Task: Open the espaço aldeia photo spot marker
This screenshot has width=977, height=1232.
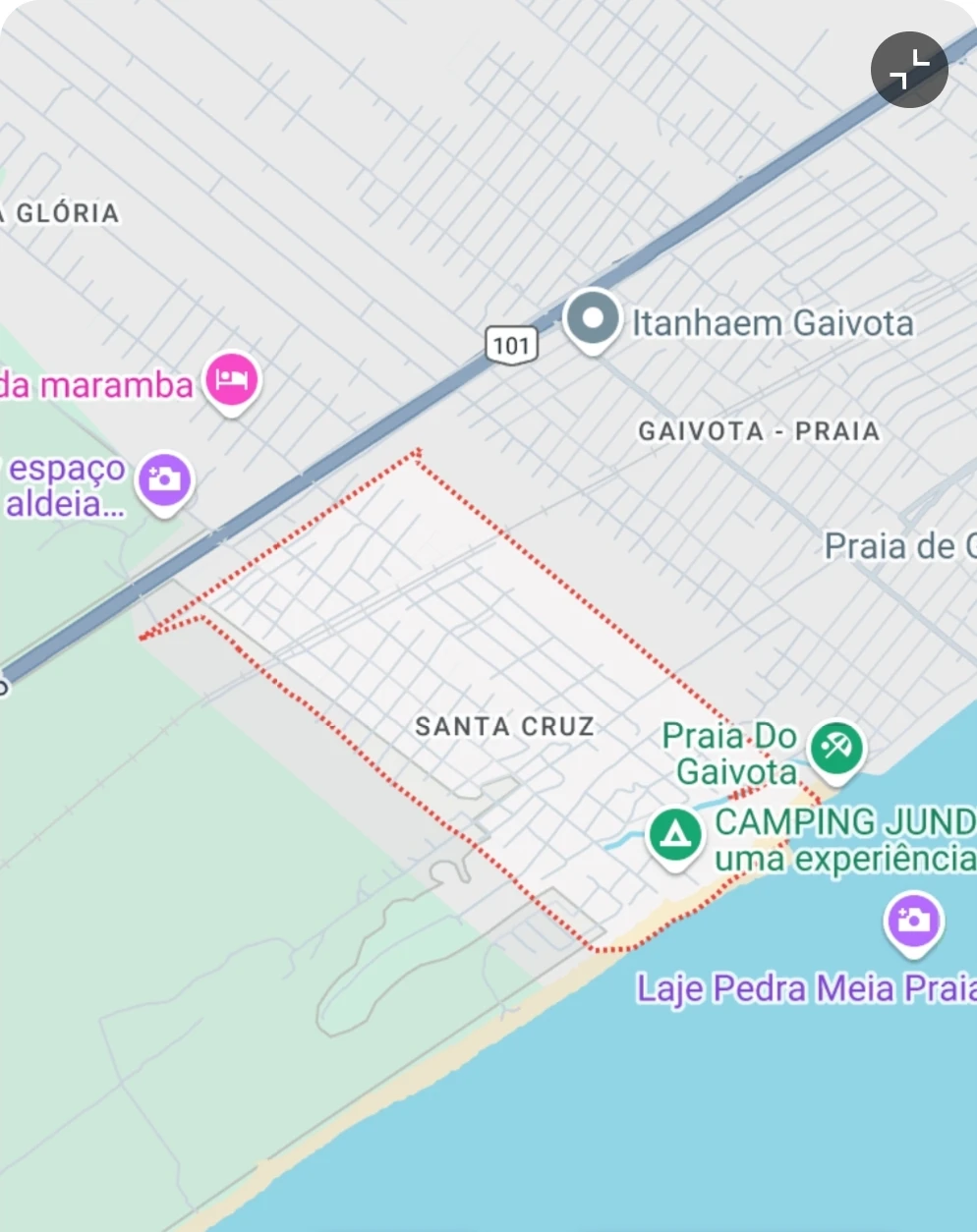Action: pyautogui.click(x=165, y=479)
